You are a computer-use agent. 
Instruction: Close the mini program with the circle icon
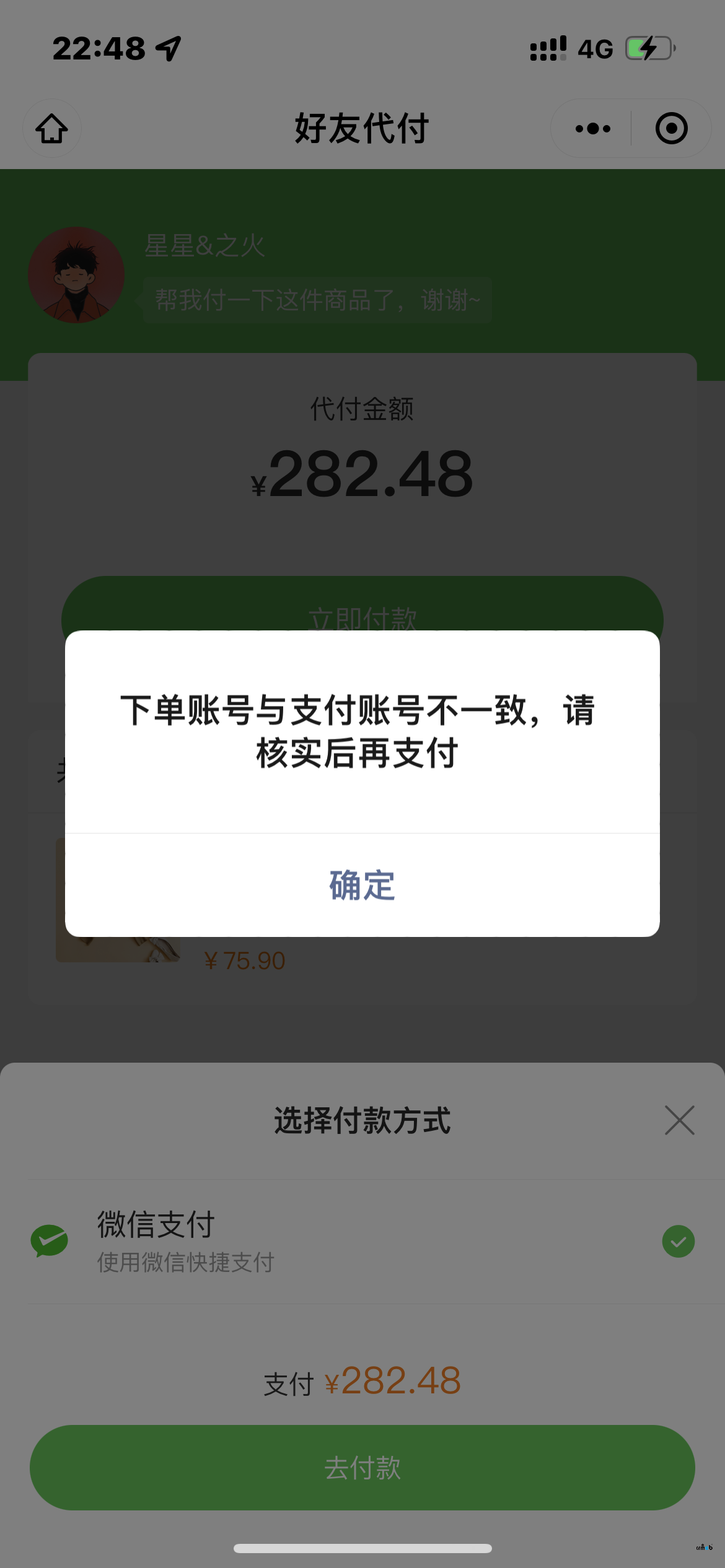[x=671, y=129]
